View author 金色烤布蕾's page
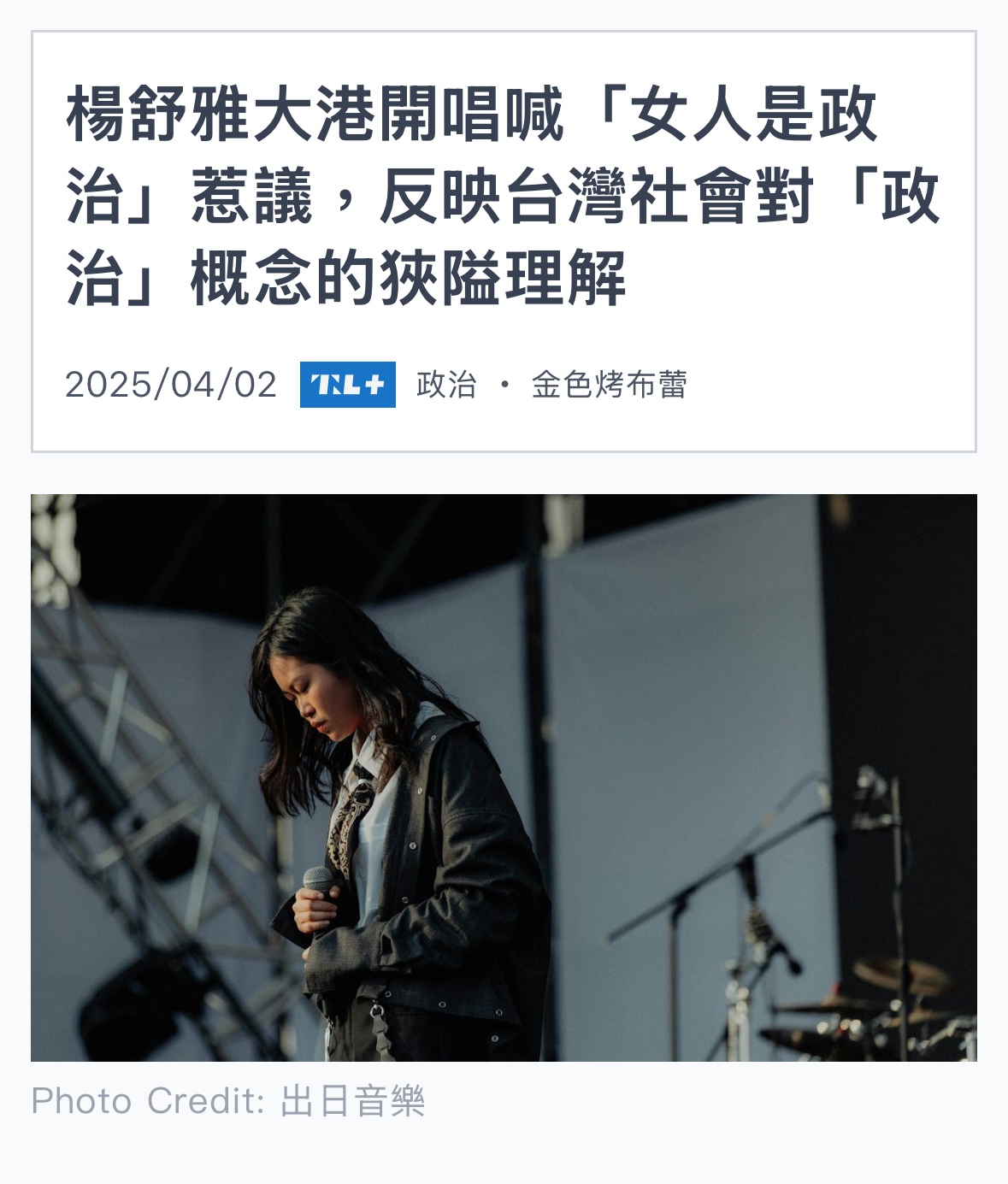Screen dimensions: 1008x1184 point(609,385)
